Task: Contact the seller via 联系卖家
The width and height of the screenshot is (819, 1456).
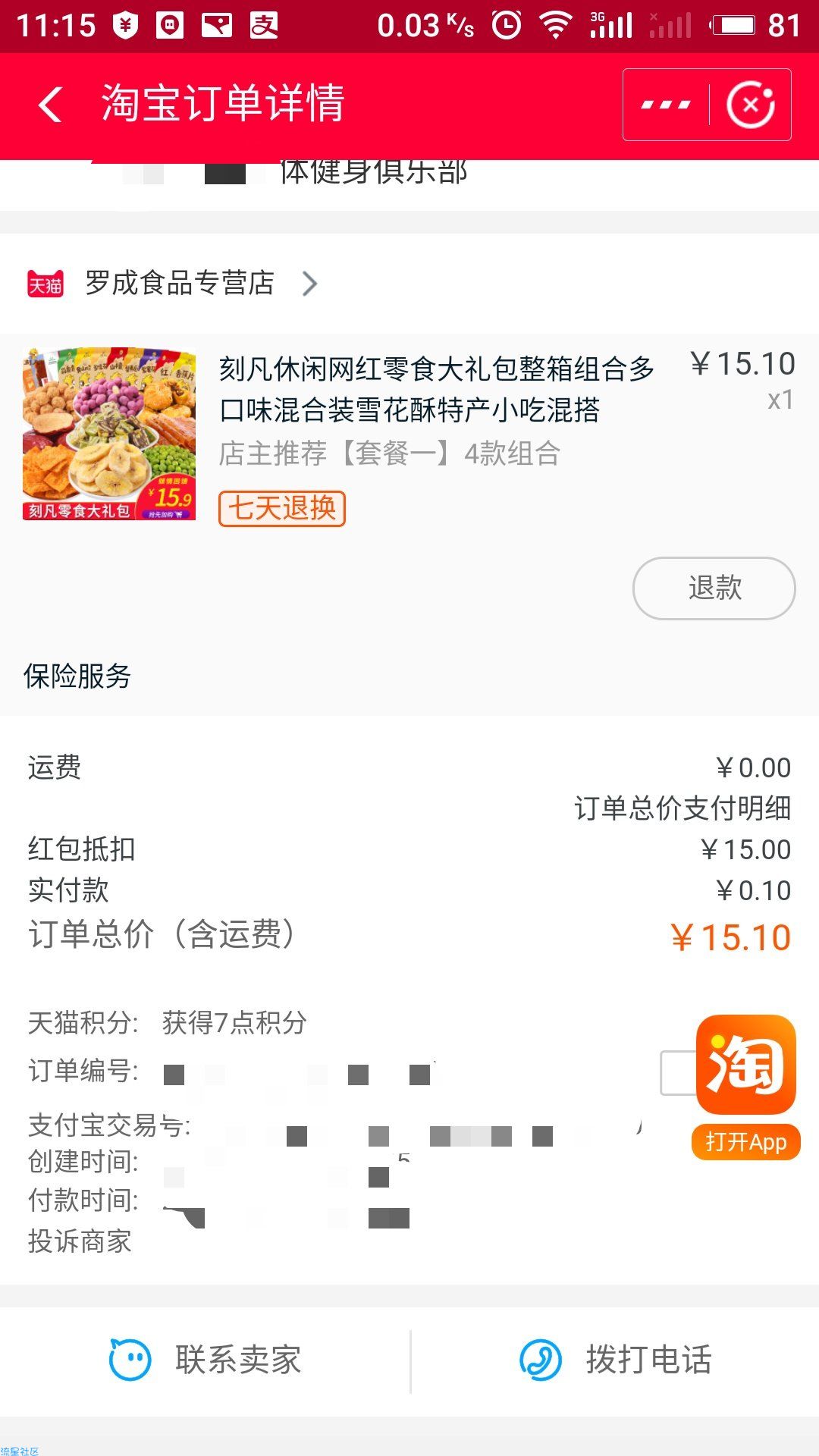Action: point(206,1360)
